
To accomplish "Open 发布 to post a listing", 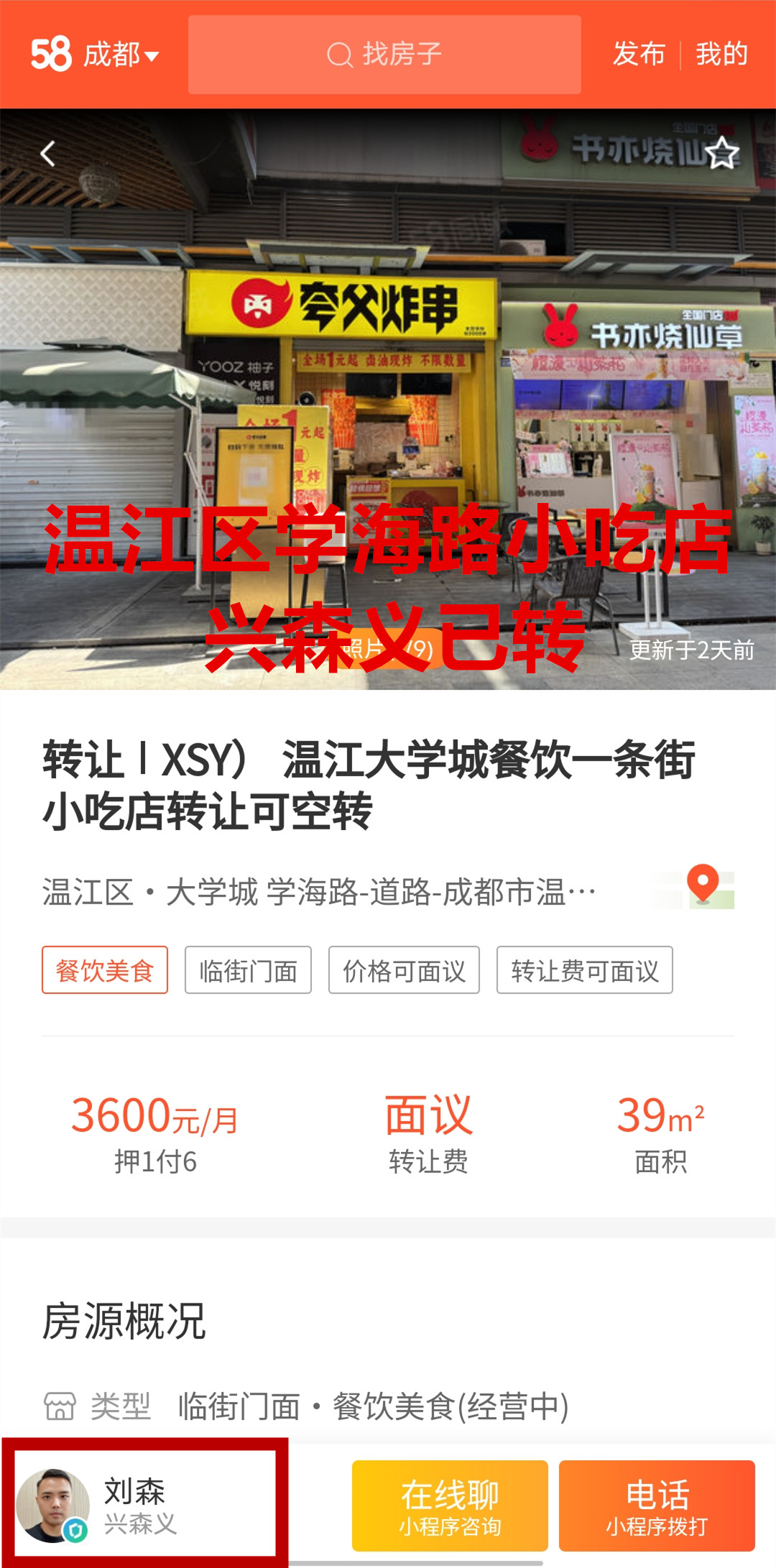I will tap(639, 55).
